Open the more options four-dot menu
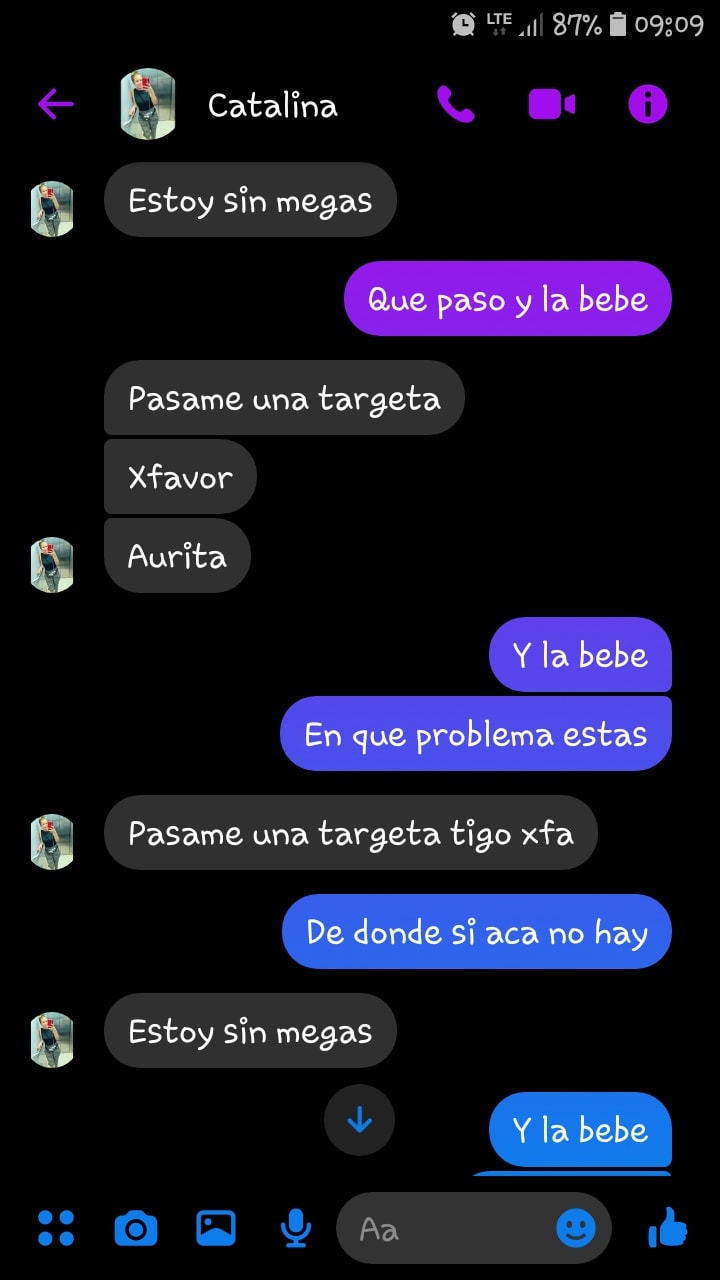Viewport: 720px width, 1280px height. point(56,1228)
